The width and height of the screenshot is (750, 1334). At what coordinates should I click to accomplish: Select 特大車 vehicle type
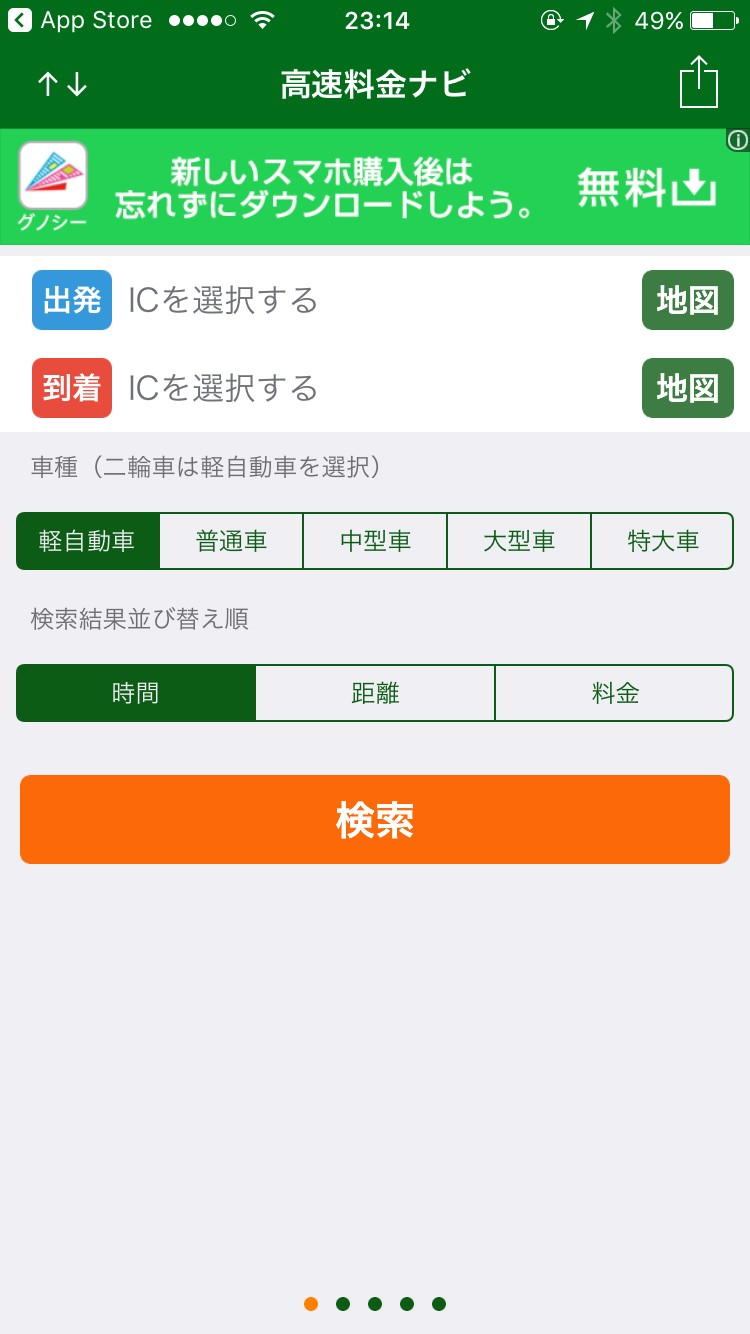(662, 541)
